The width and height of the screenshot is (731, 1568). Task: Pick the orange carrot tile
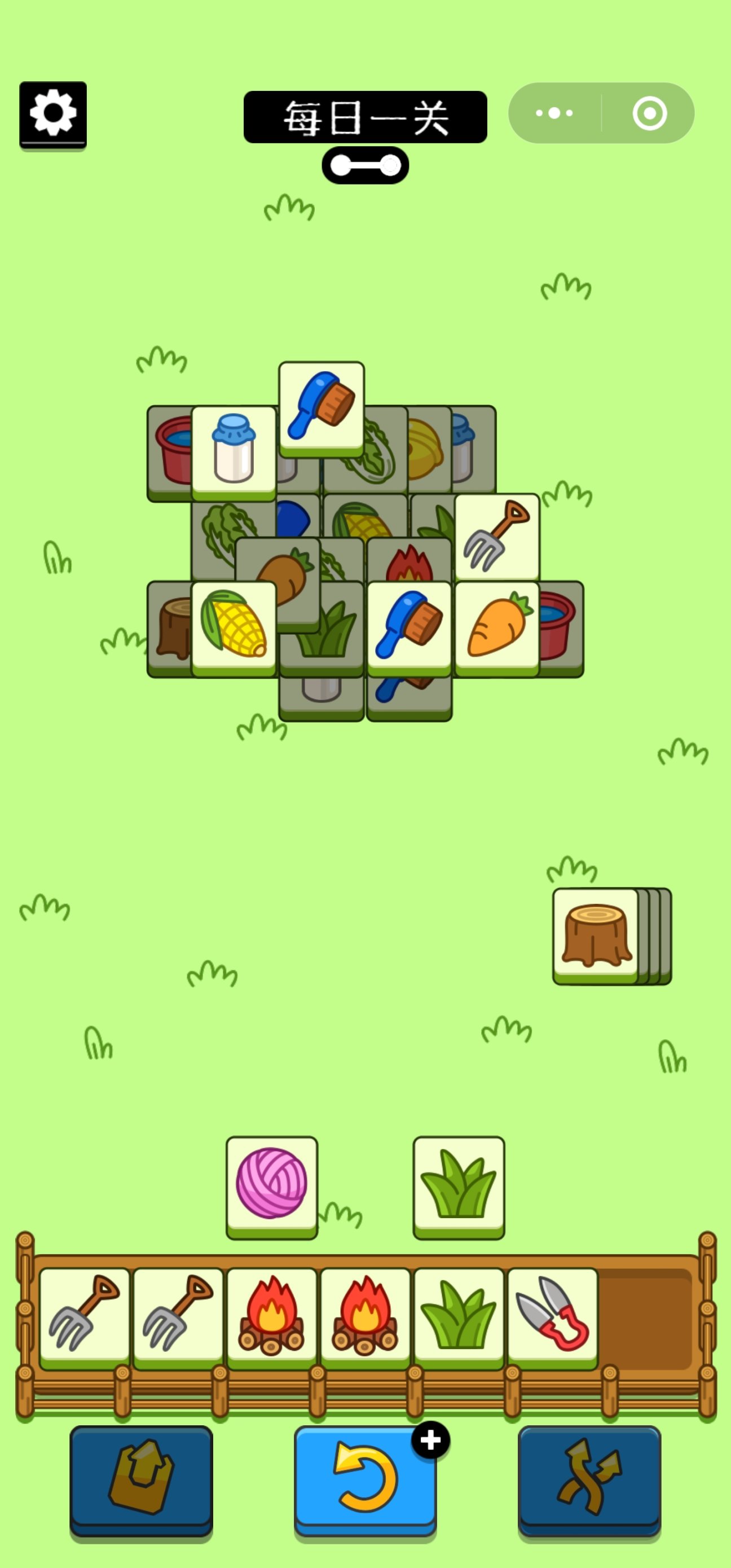(497, 626)
